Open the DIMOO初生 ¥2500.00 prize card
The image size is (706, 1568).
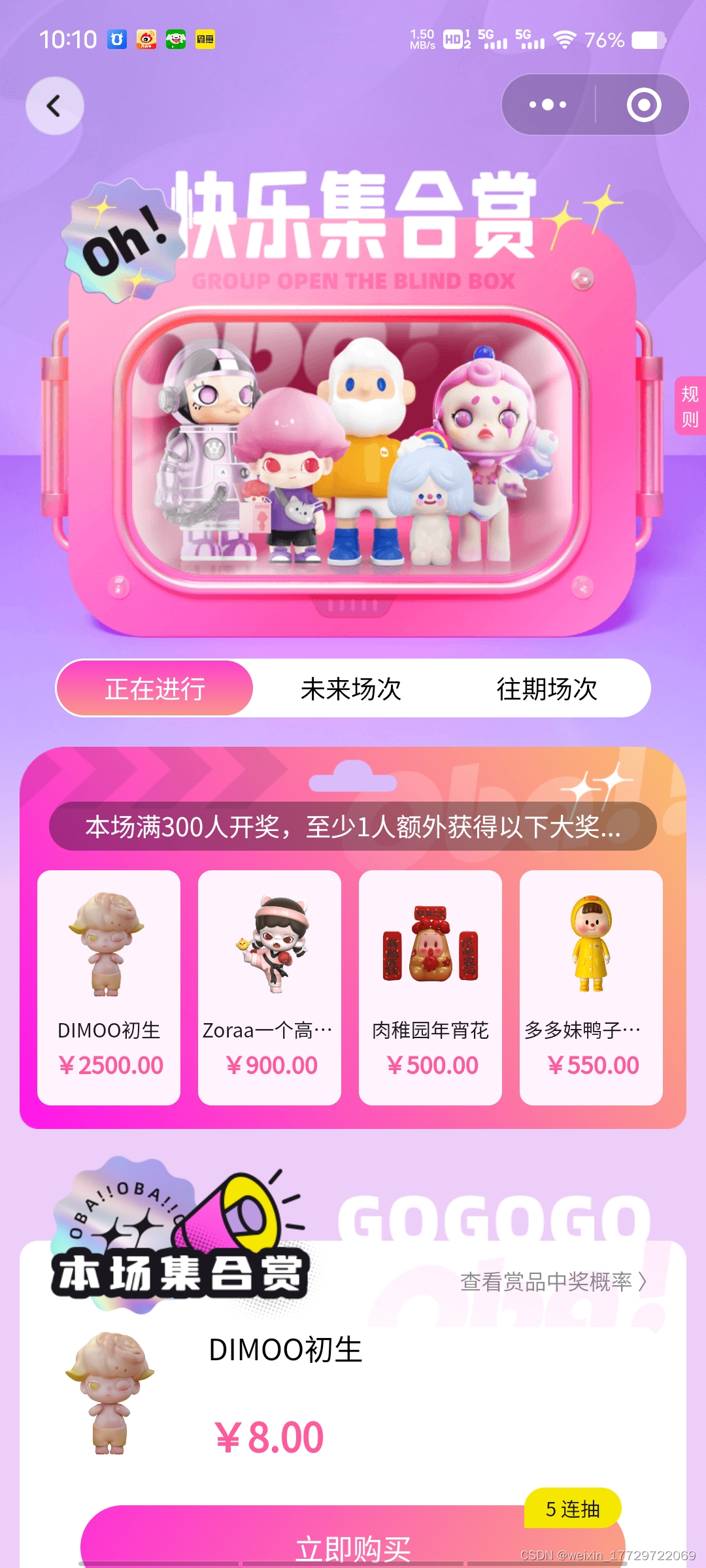pyautogui.click(x=109, y=987)
